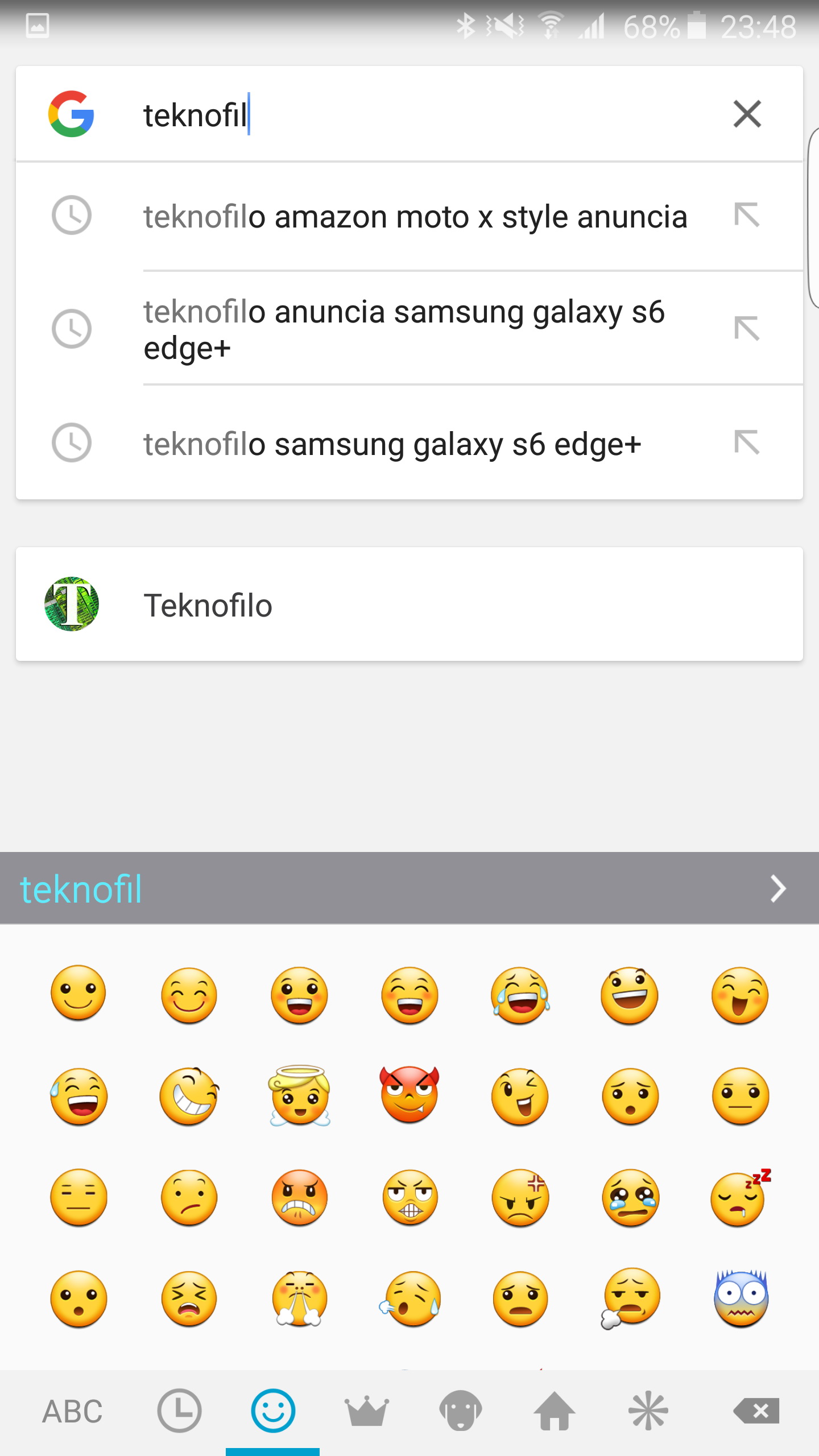This screenshot has height=1456, width=819.
Task: Switch keyboard back to ABC letters
Action: pyautogui.click(x=73, y=1412)
